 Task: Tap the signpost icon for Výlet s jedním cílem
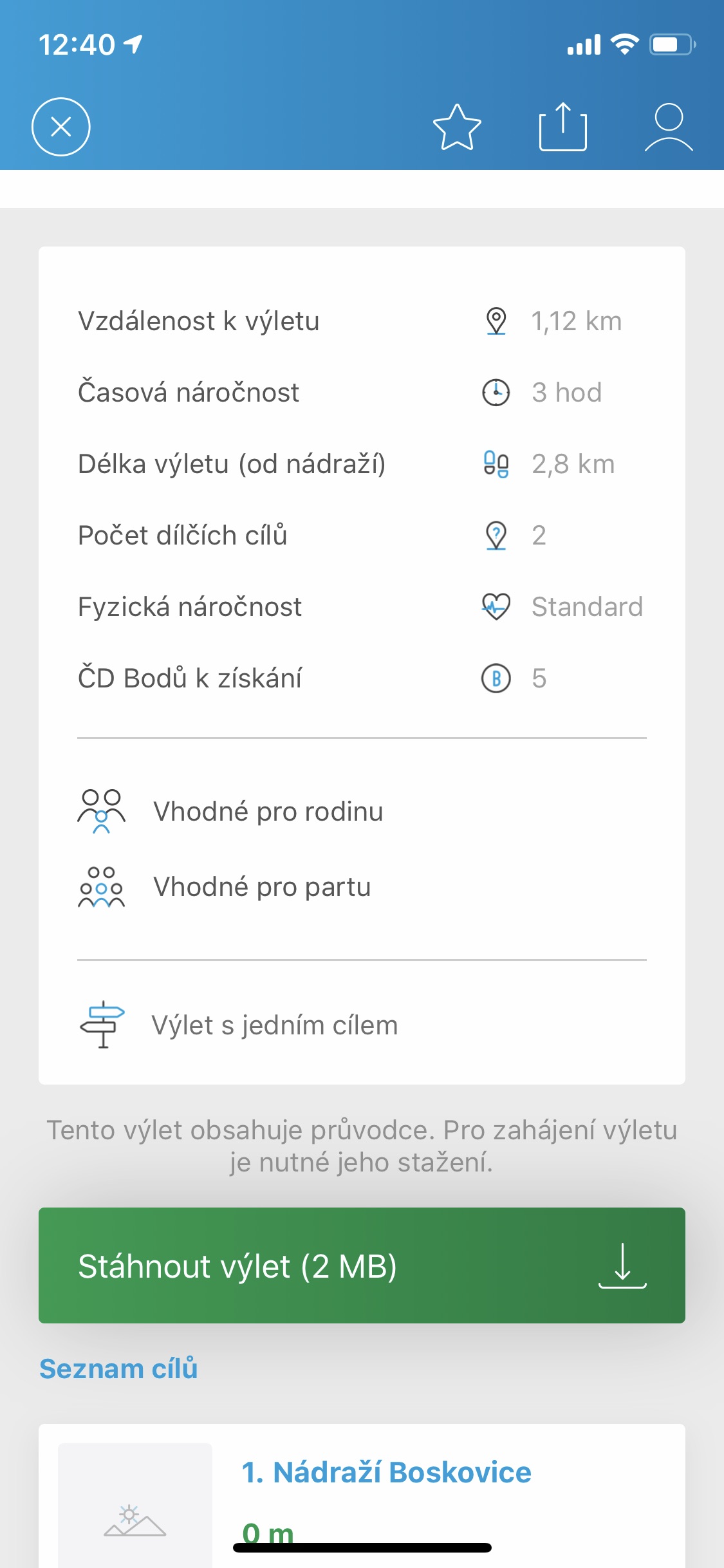(101, 1023)
